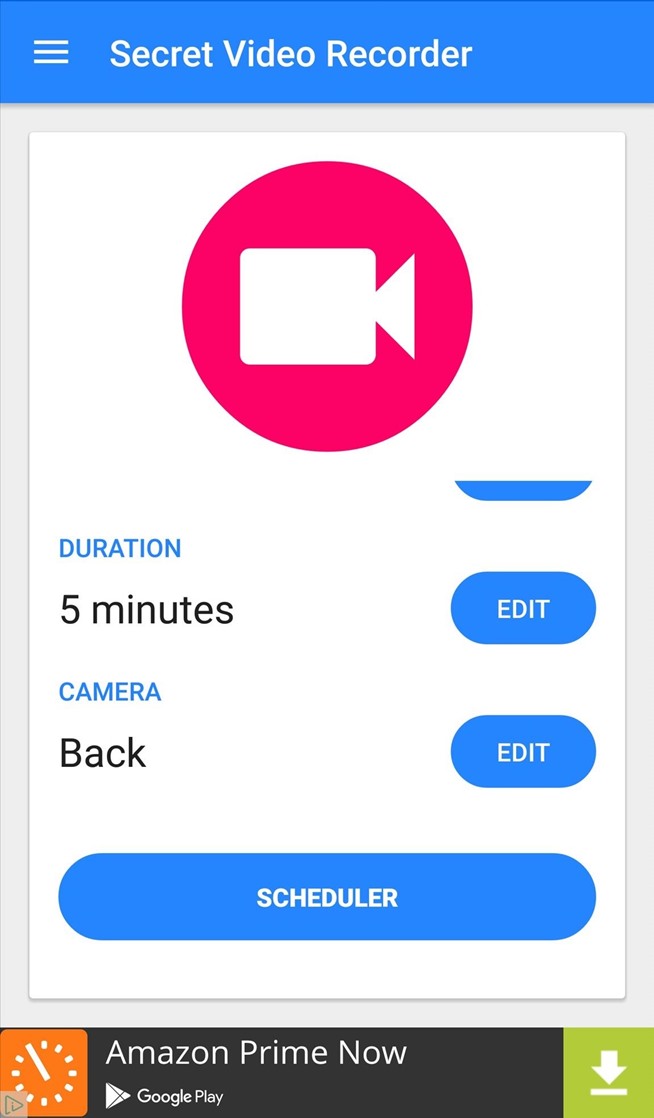
Task: Edit the recording duration
Action: coord(523,608)
